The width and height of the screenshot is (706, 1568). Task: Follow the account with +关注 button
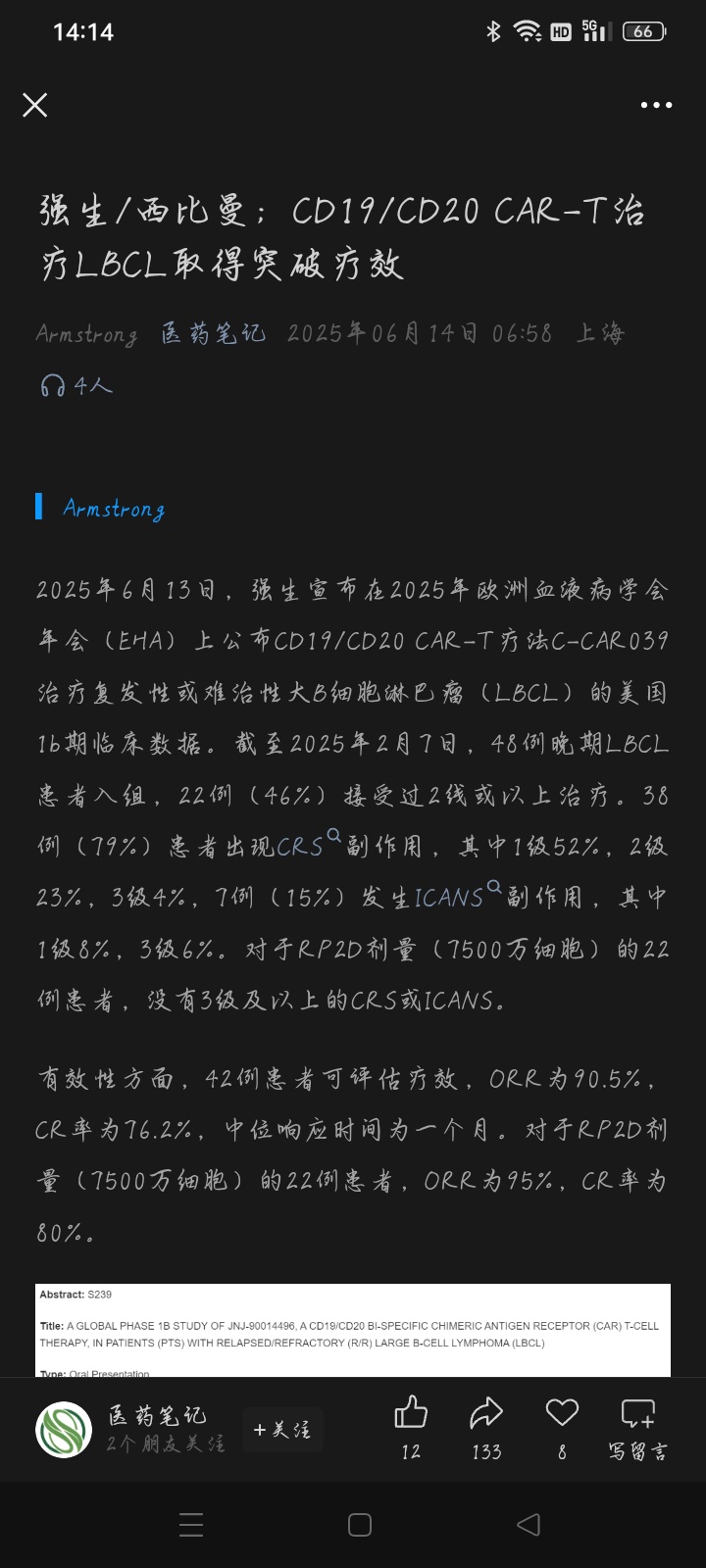(x=282, y=1430)
